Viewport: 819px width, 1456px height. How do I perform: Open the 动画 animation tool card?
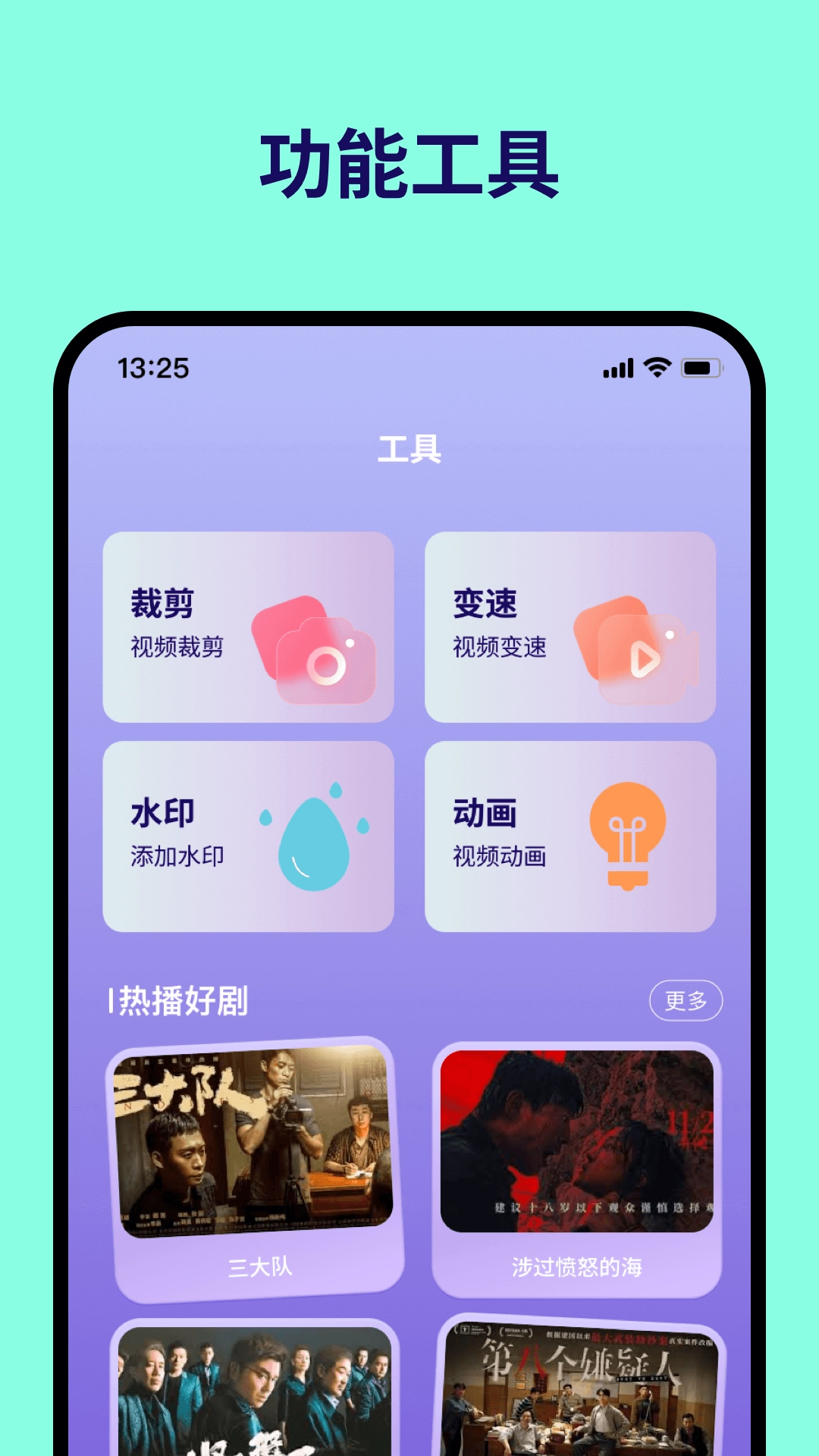point(569,834)
